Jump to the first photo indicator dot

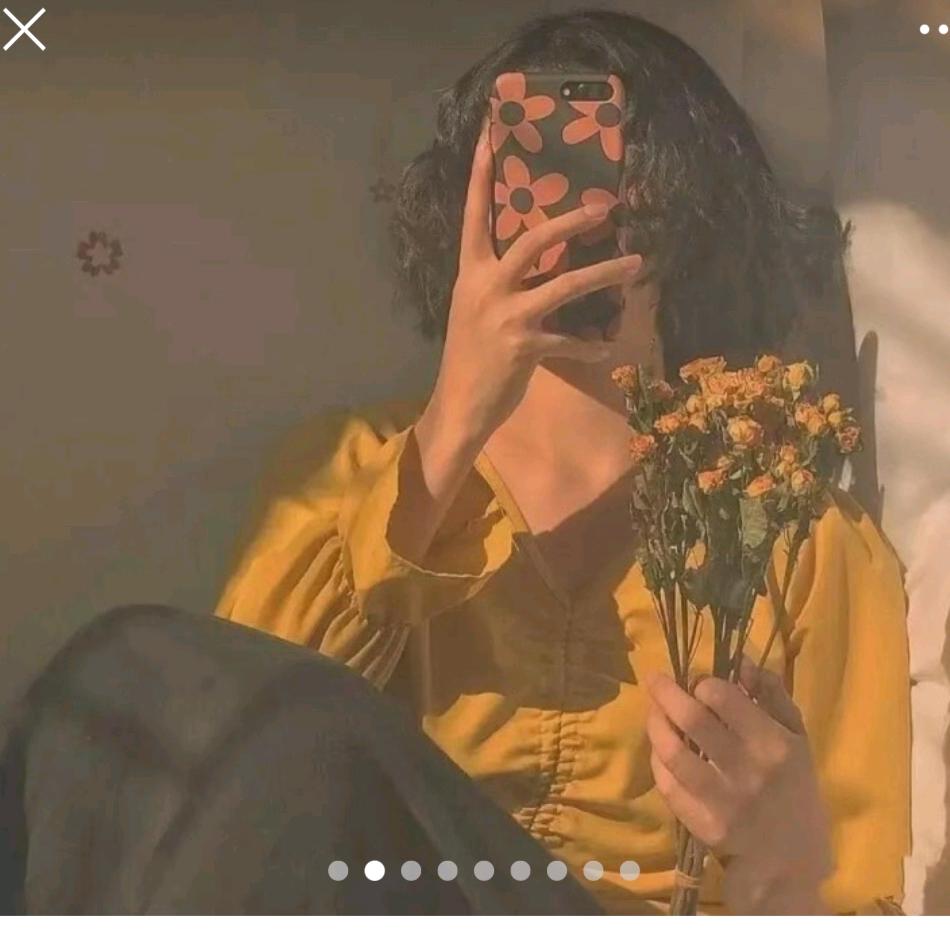[338, 870]
